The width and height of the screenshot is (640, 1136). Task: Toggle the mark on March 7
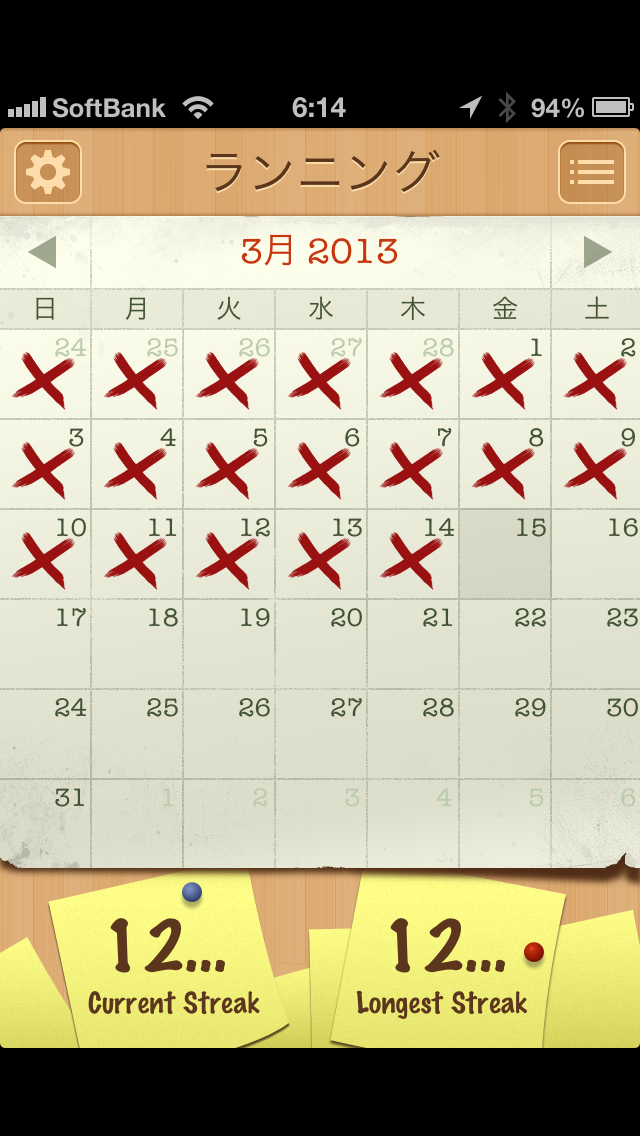tap(413, 465)
